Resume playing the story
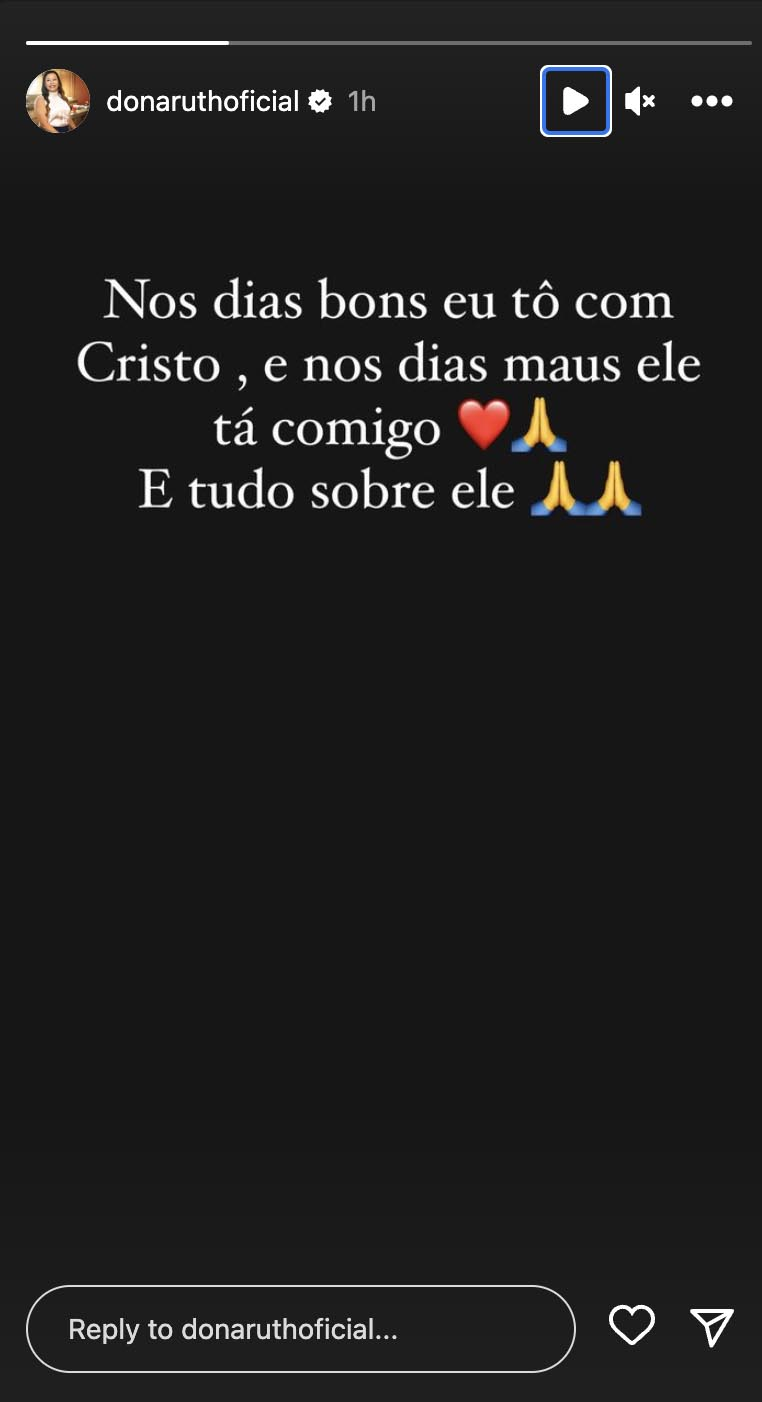Image resolution: width=762 pixels, height=1402 pixels. click(x=575, y=101)
